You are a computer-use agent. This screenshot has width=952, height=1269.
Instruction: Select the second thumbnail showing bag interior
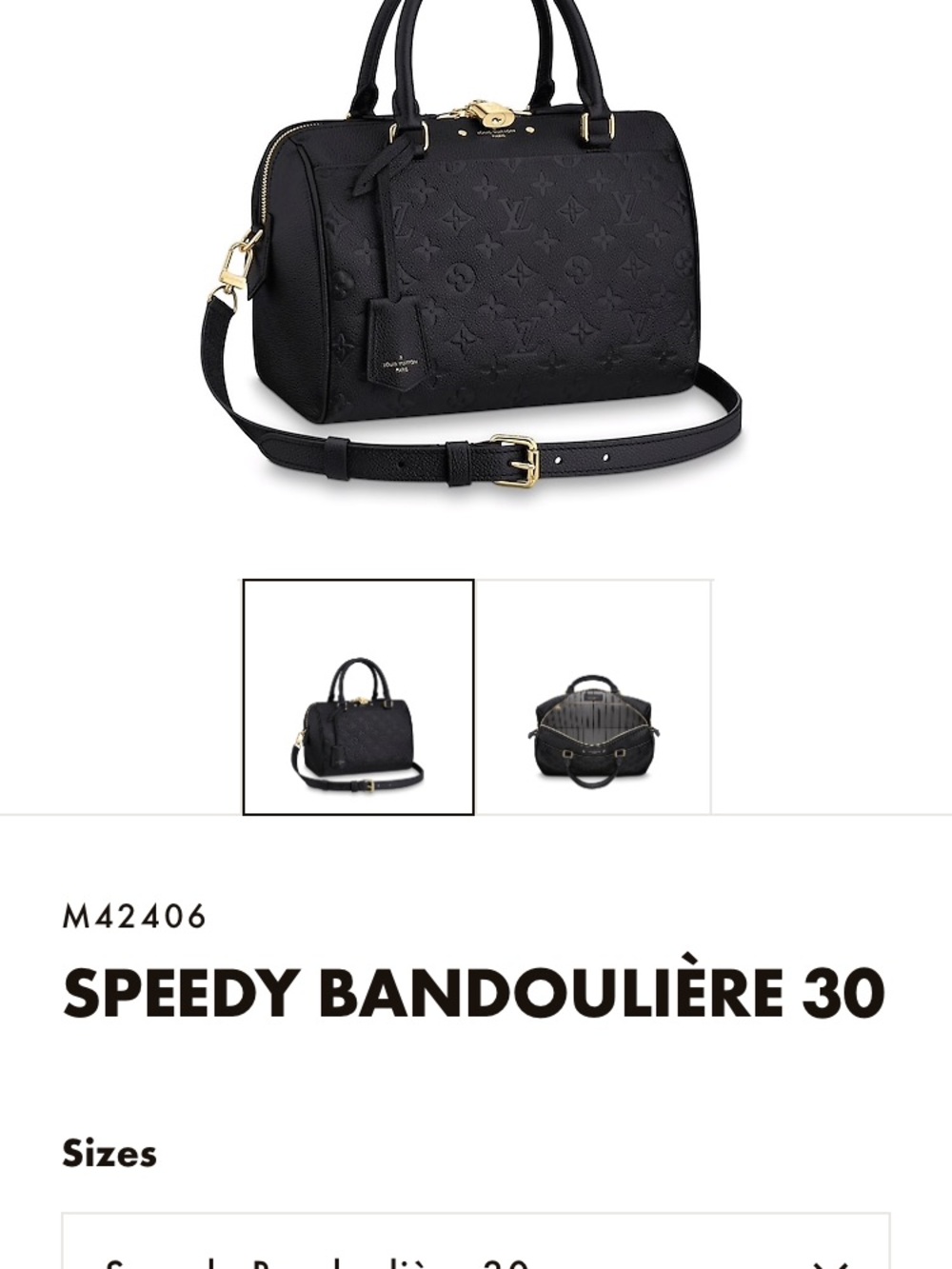[593, 697]
